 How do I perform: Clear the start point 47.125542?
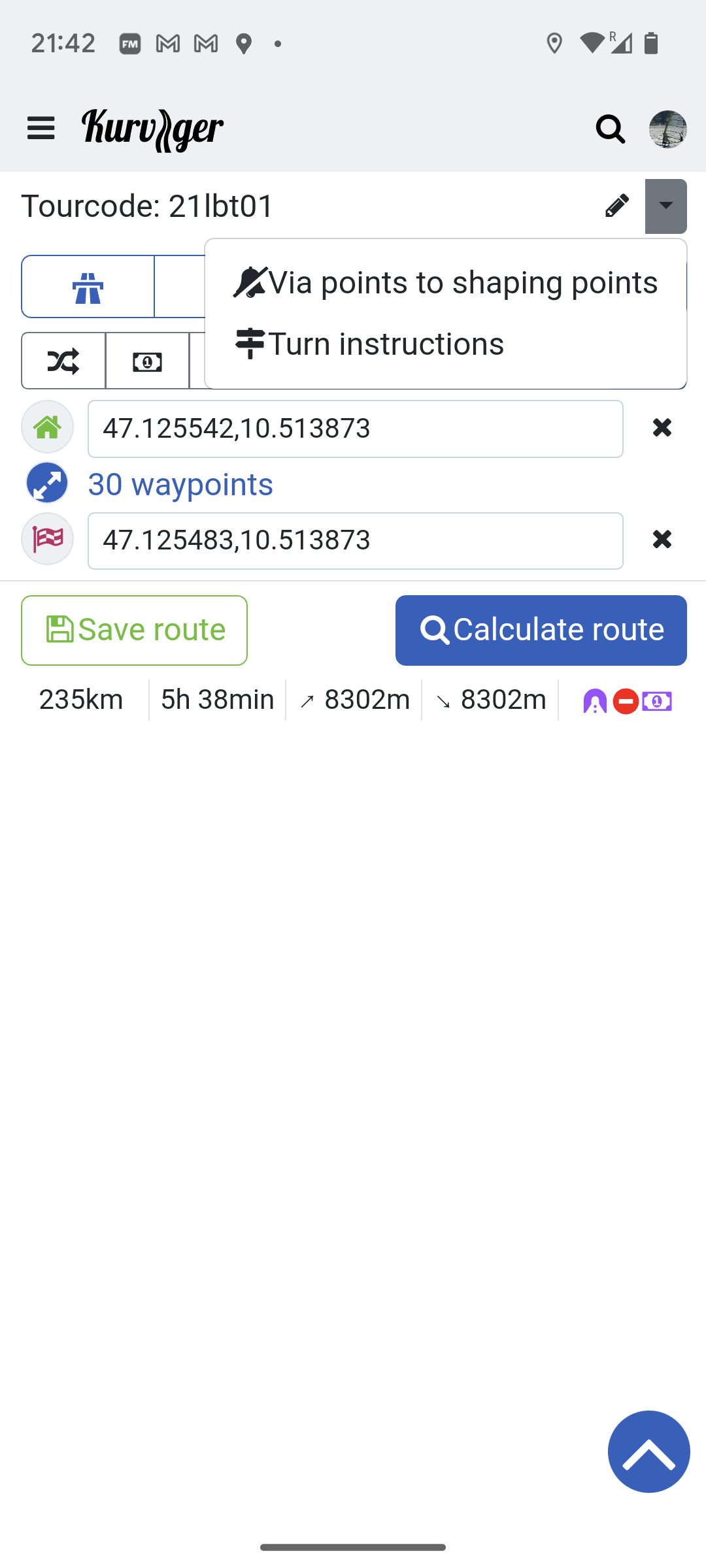662,428
